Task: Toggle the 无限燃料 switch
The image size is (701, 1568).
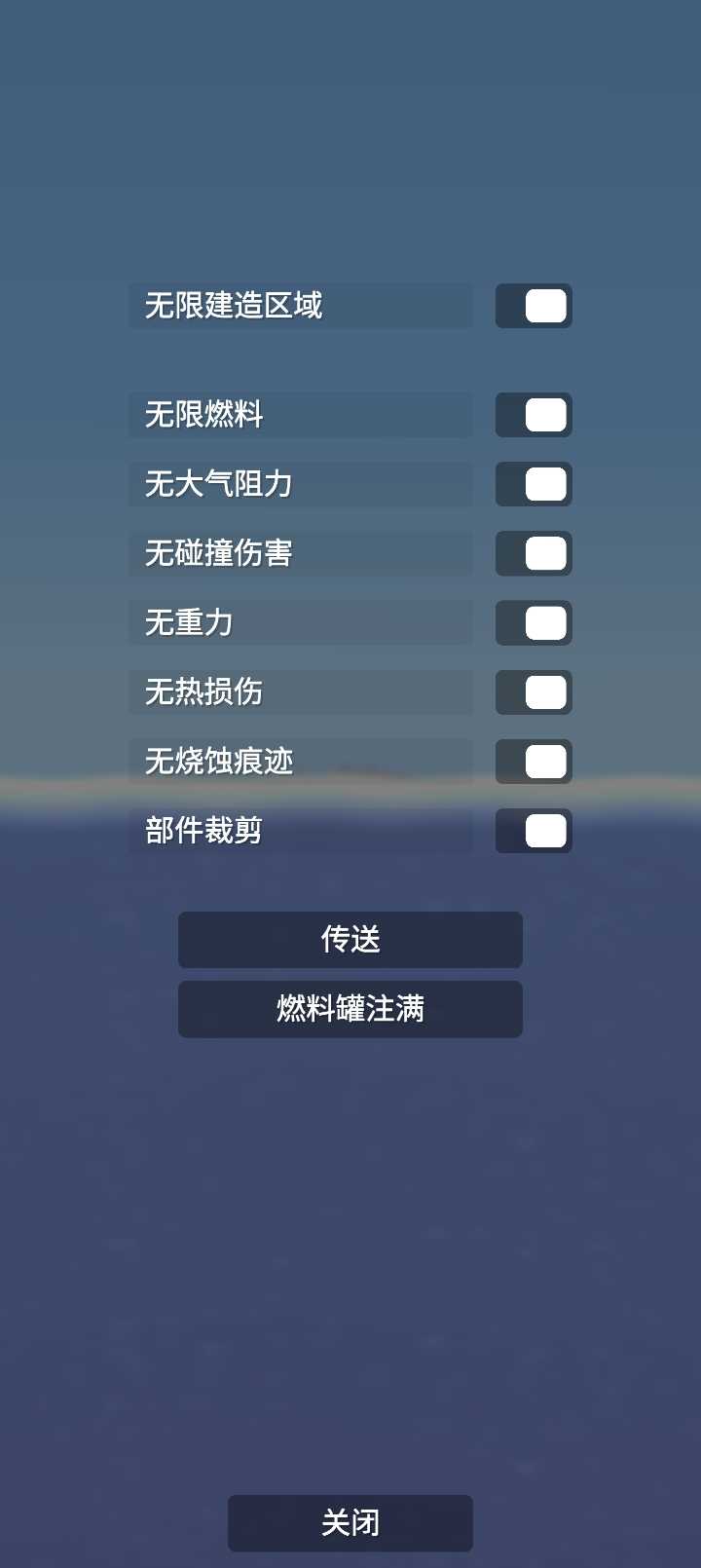Action: [x=534, y=415]
